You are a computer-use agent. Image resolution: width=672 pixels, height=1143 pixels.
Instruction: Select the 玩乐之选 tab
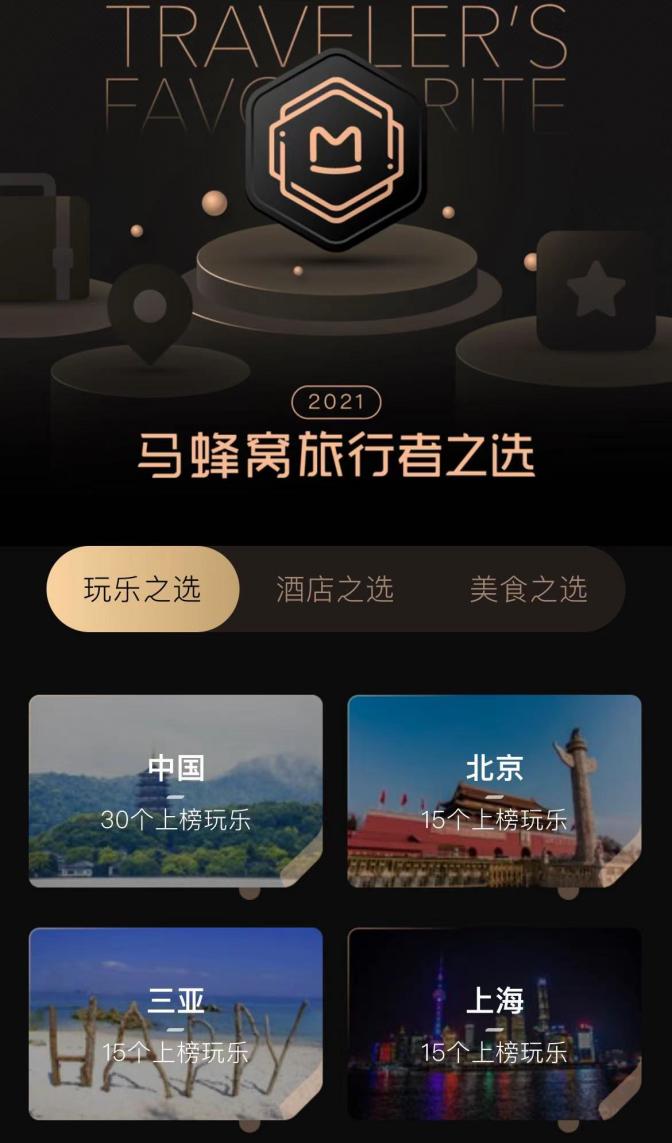pyautogui.click(x=142, y=590)
